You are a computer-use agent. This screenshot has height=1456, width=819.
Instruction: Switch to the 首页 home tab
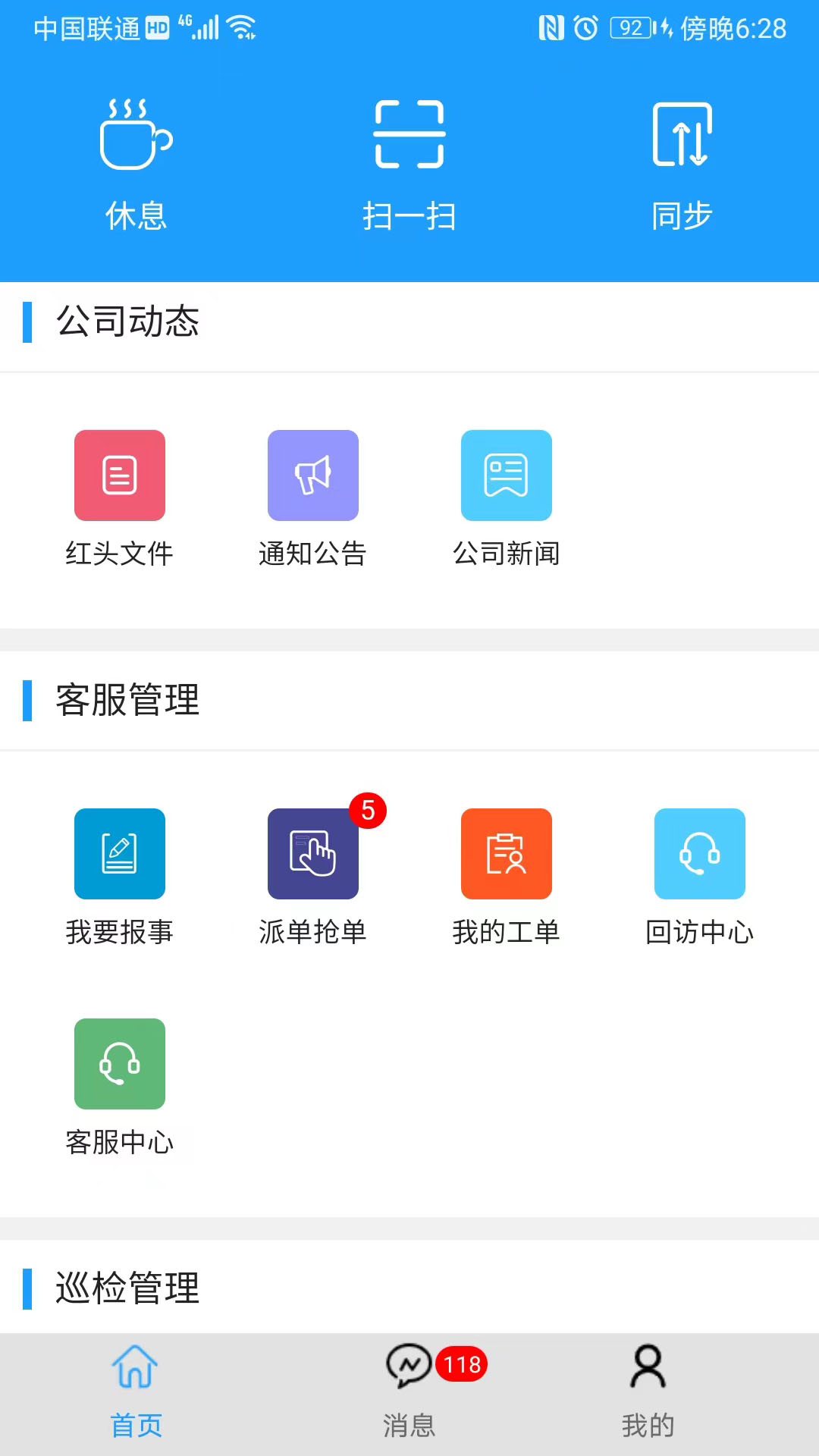tap(136, 1392)
